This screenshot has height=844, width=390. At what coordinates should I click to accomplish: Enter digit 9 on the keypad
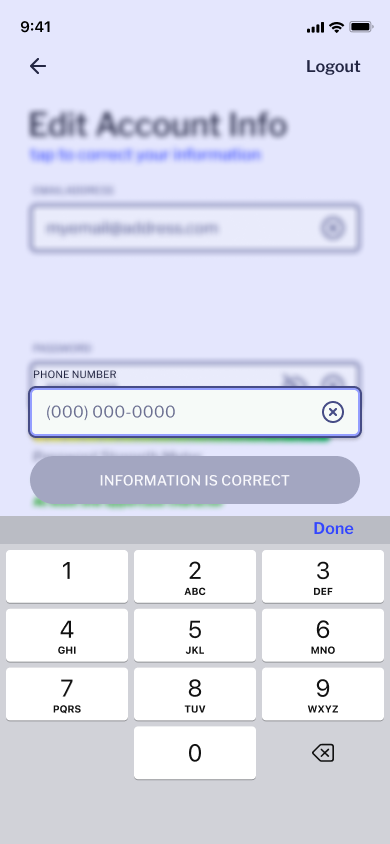323,694
